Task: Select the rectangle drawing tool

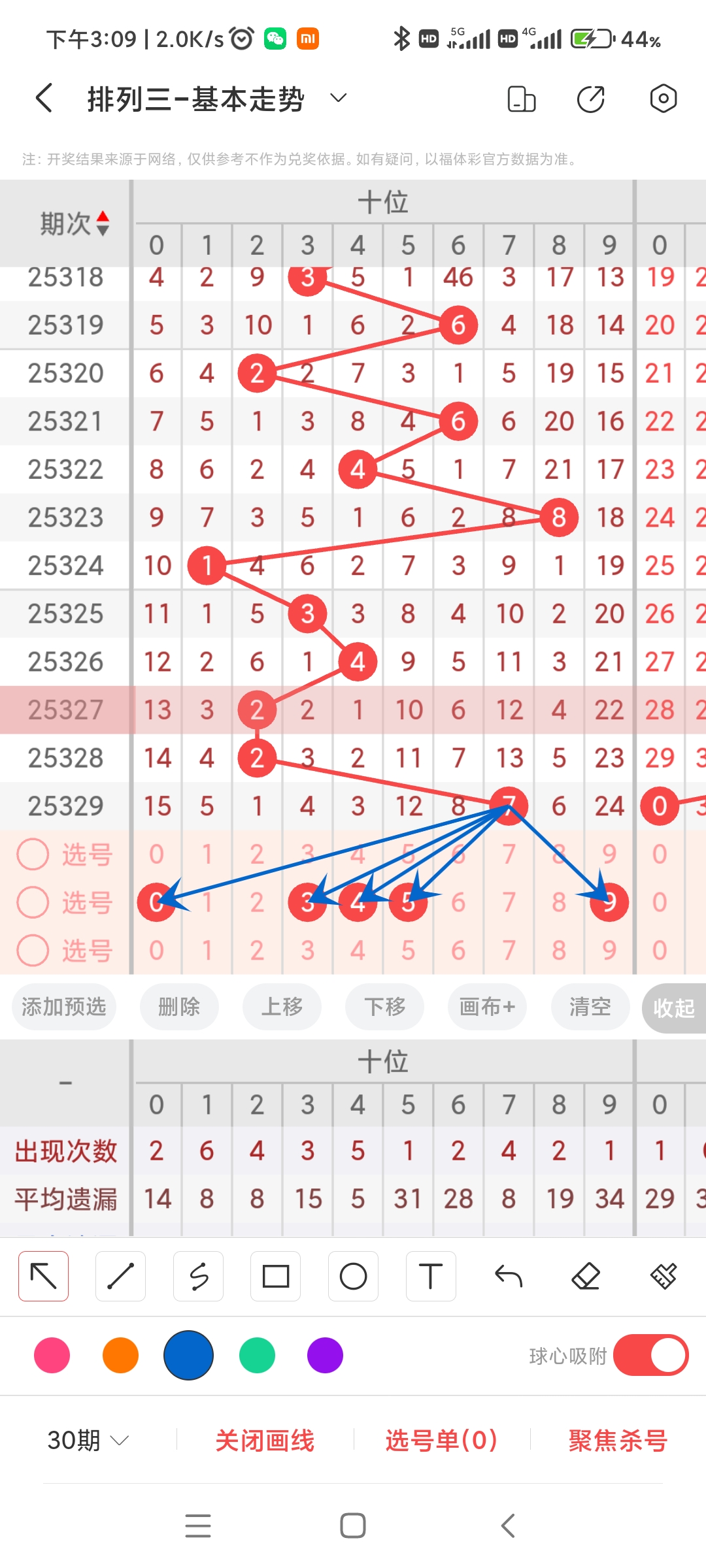Action: [x=275, y=1275]
